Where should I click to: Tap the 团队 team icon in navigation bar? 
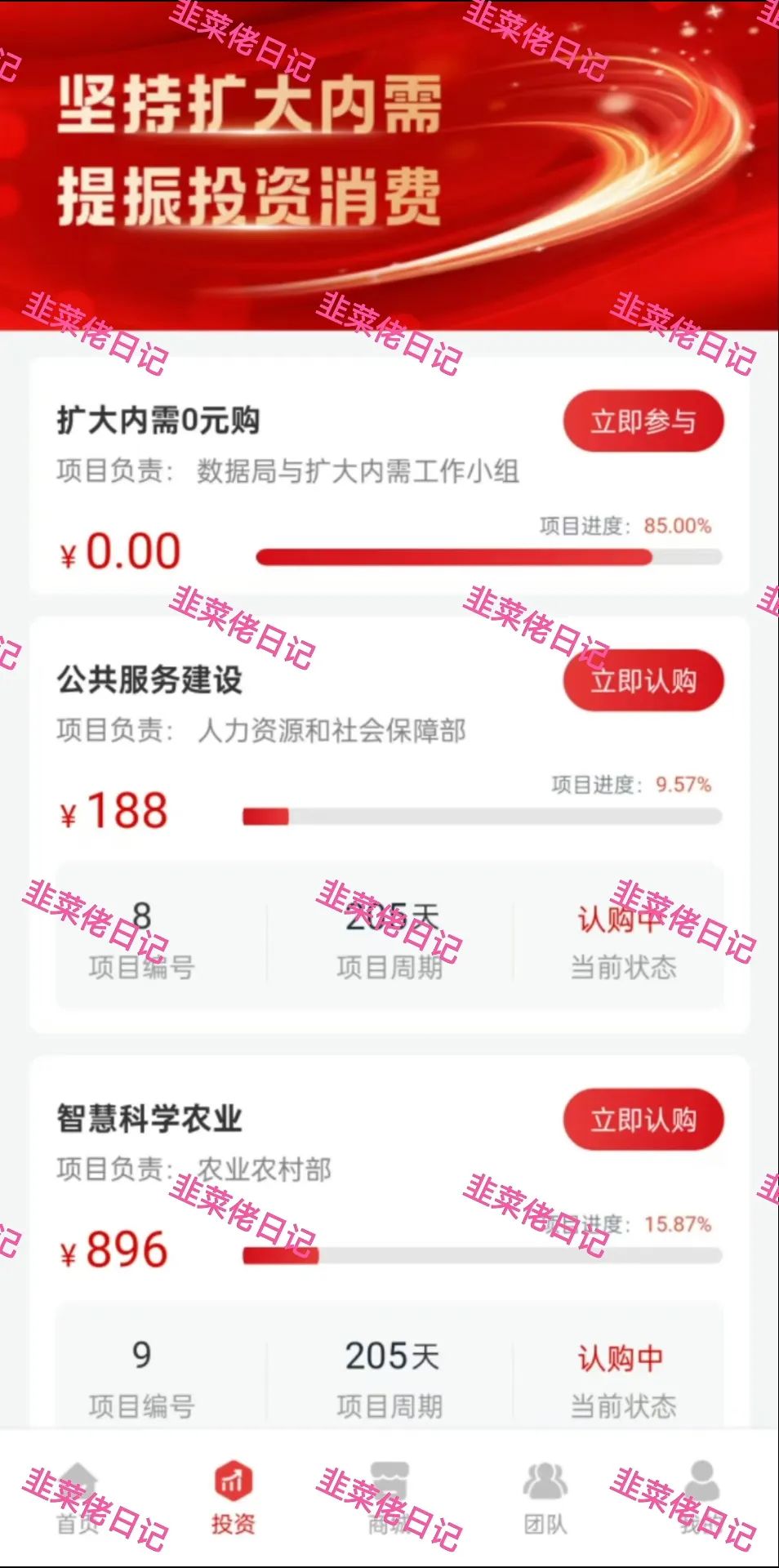(x=545, y=1488)
